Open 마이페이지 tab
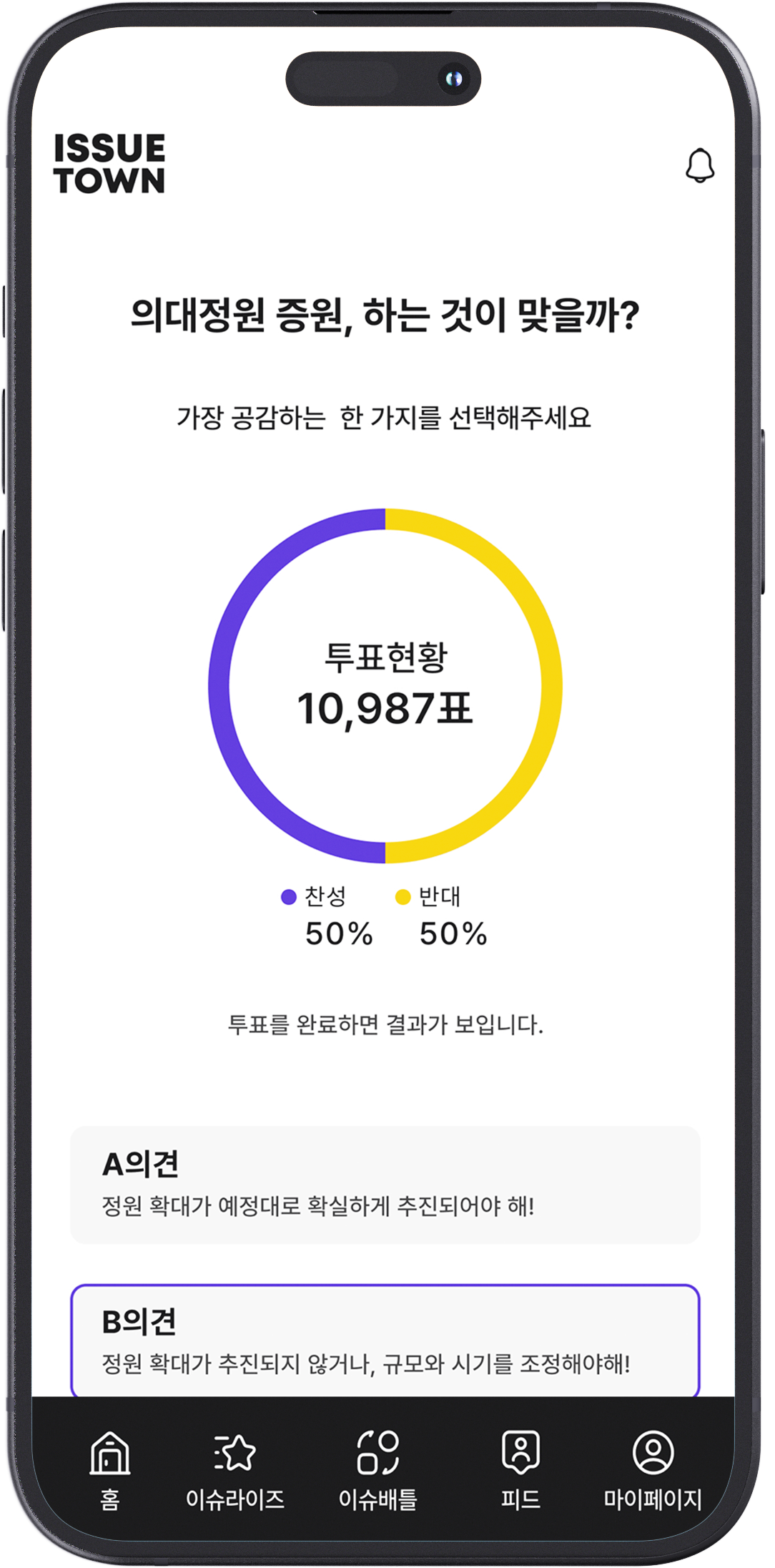This screenshot has width=775, height=1568. coord(652,1469)
